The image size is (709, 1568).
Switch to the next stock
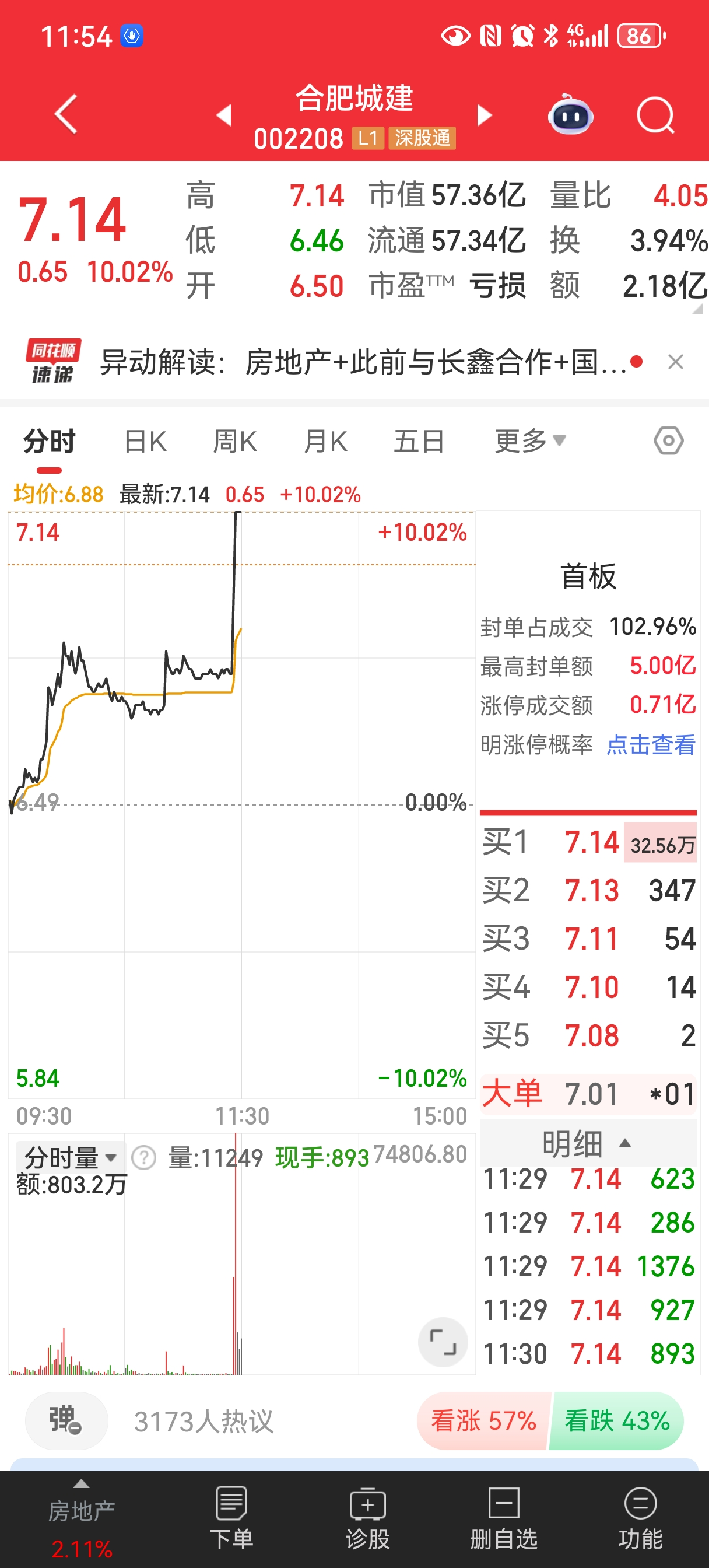[x=485, y=114]
